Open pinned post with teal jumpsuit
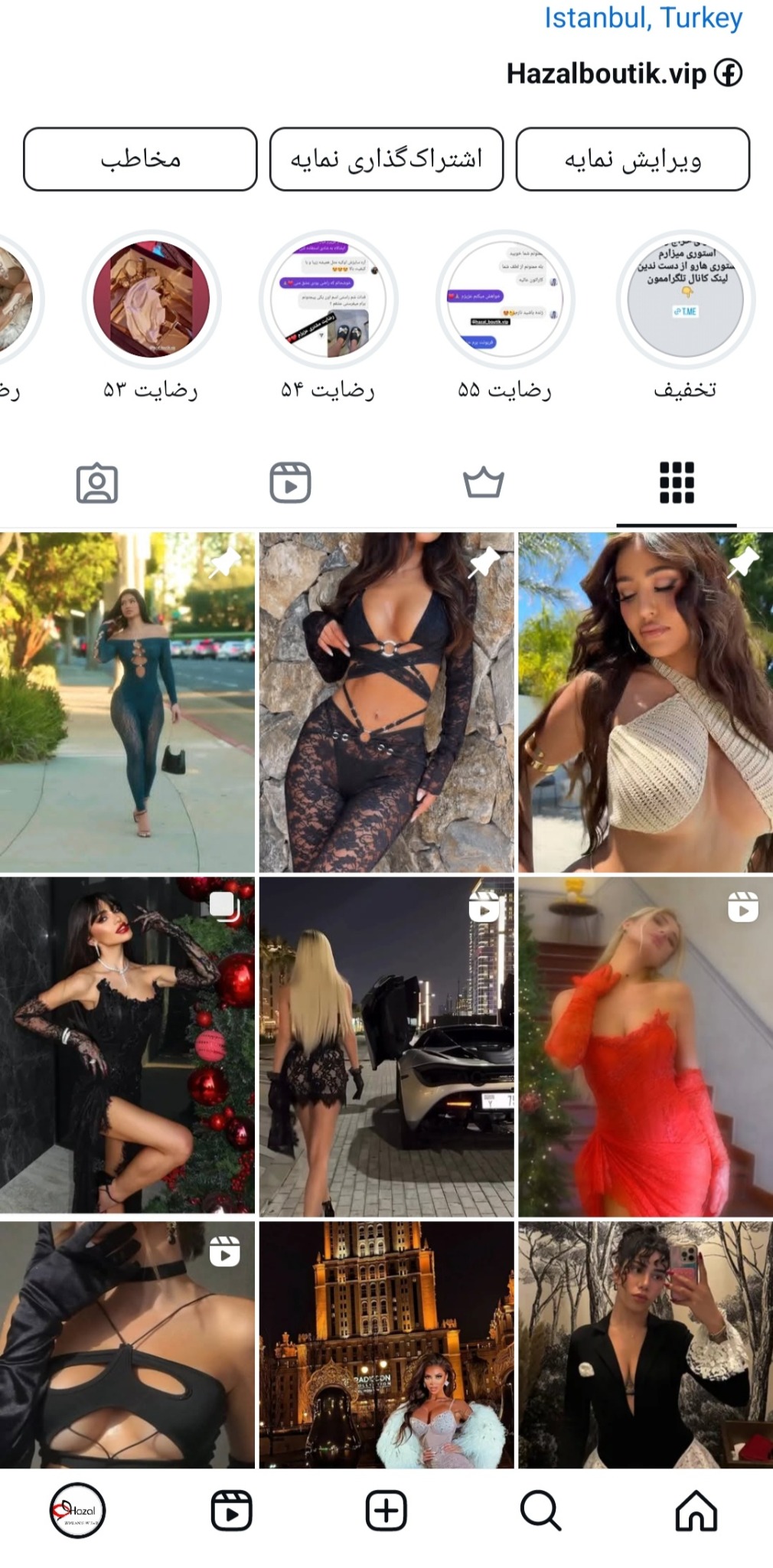 click(127, 702)
